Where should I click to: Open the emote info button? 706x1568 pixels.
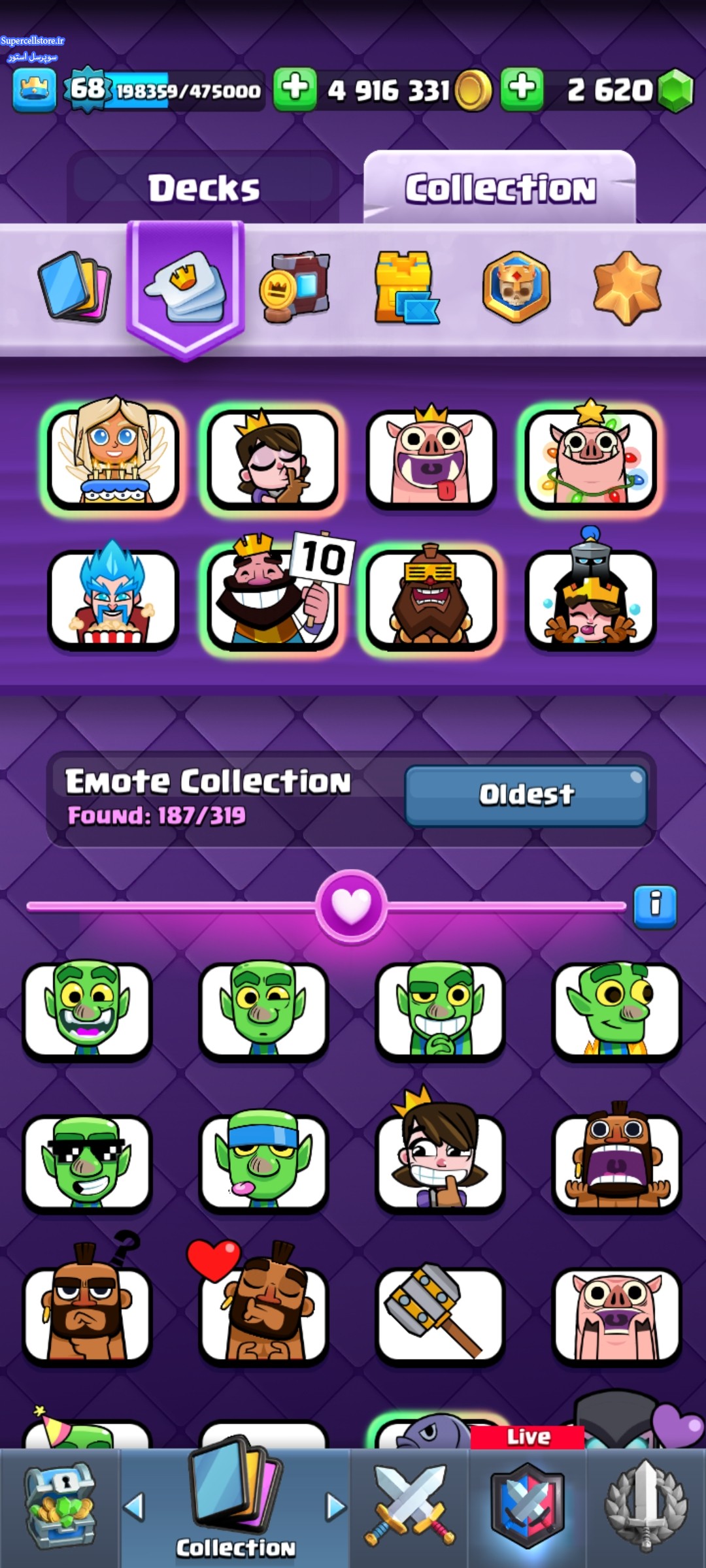click(x=655, y=906)
